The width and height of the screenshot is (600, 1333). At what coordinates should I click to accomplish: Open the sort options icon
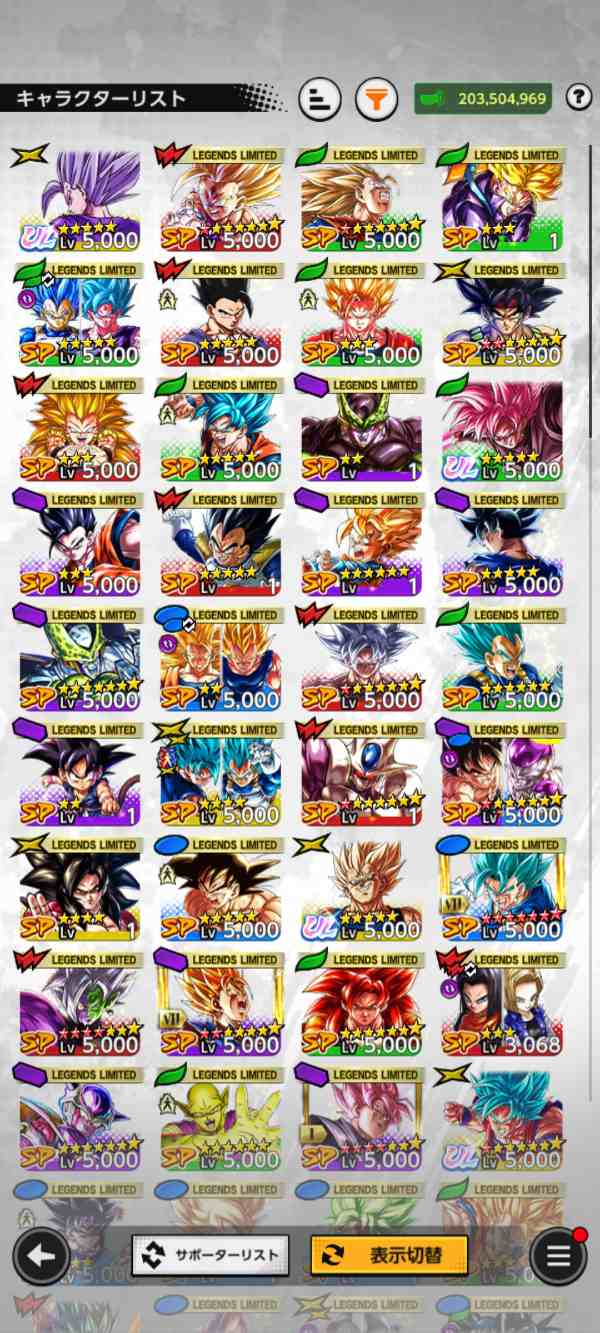click(319, 99)
